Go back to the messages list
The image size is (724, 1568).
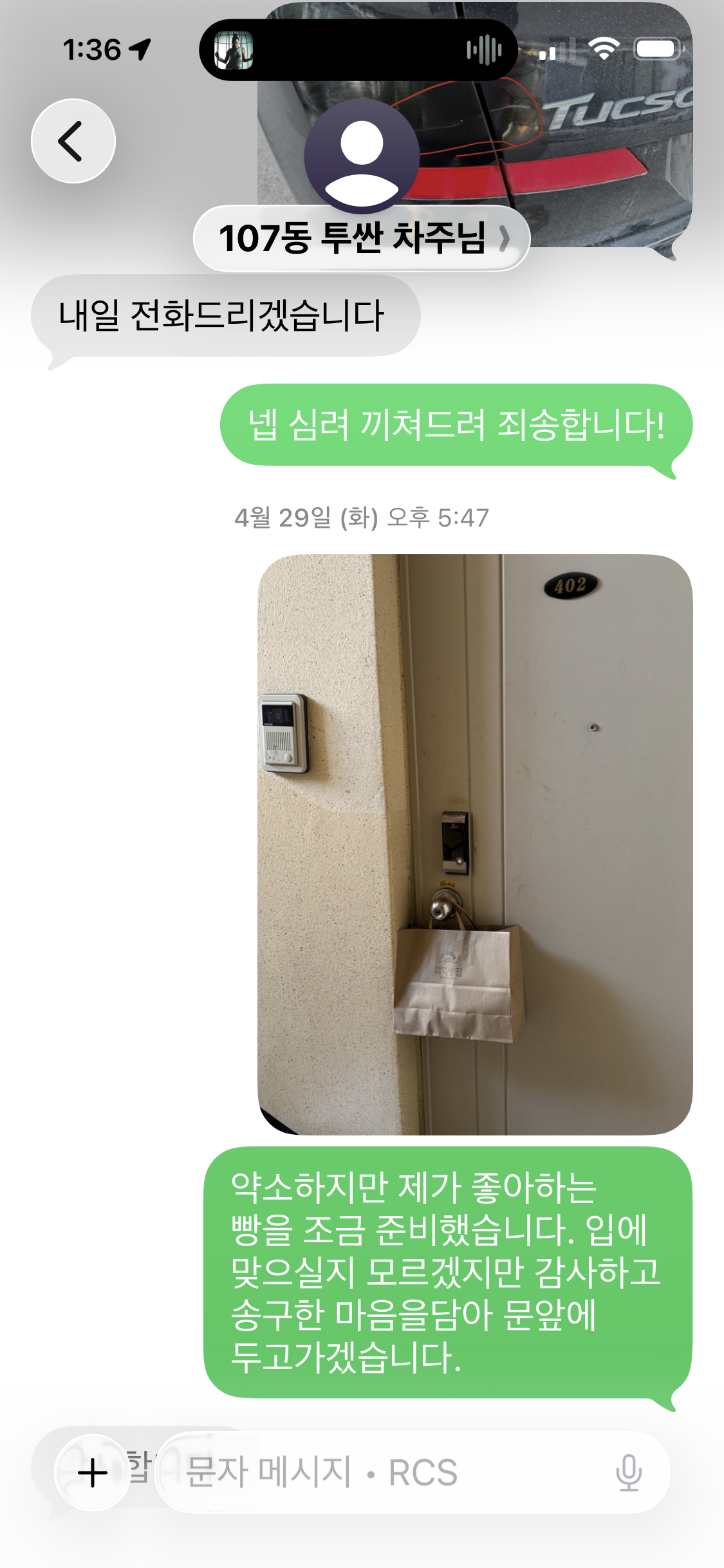pos(73,141)
